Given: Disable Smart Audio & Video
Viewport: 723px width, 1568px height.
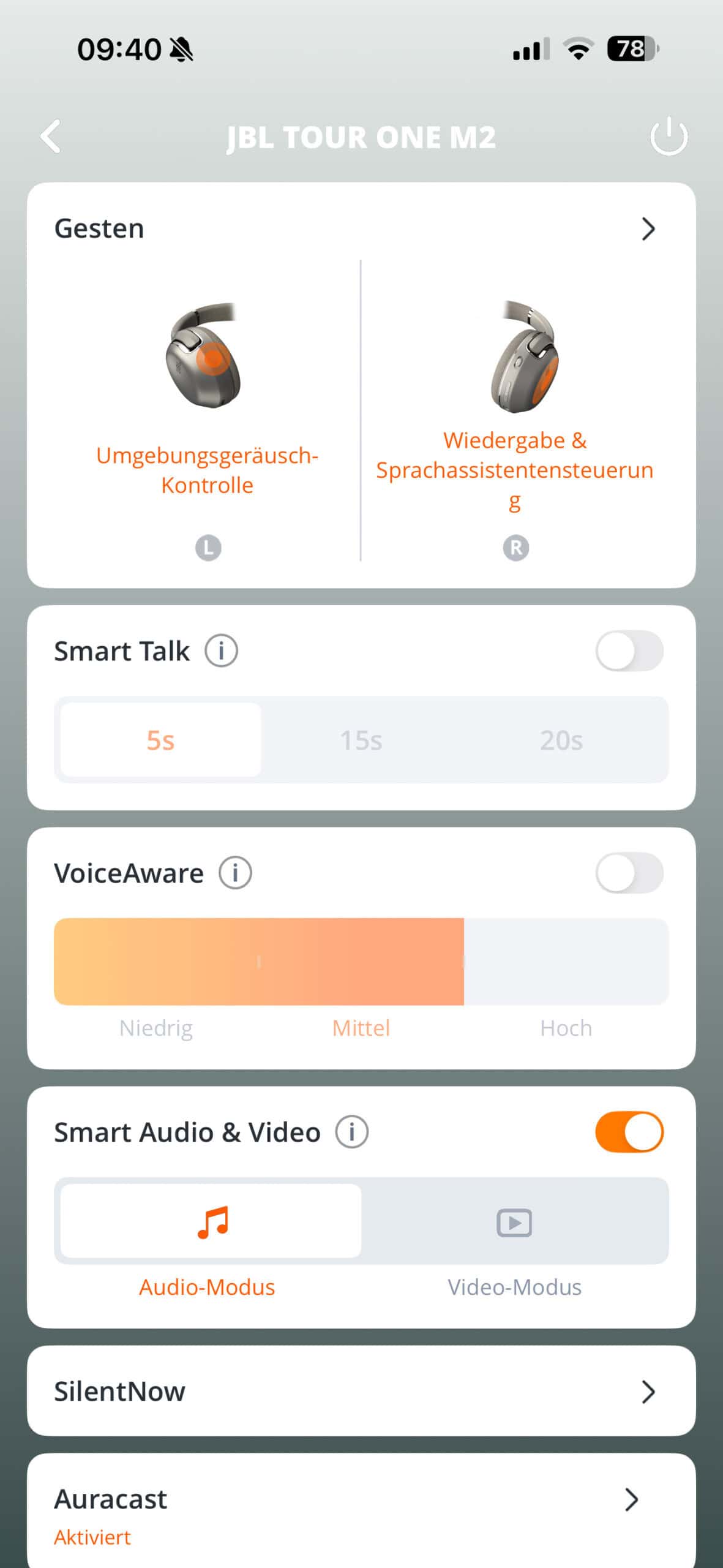Looking at the screenshot, I should click(x=629, y=1132).
